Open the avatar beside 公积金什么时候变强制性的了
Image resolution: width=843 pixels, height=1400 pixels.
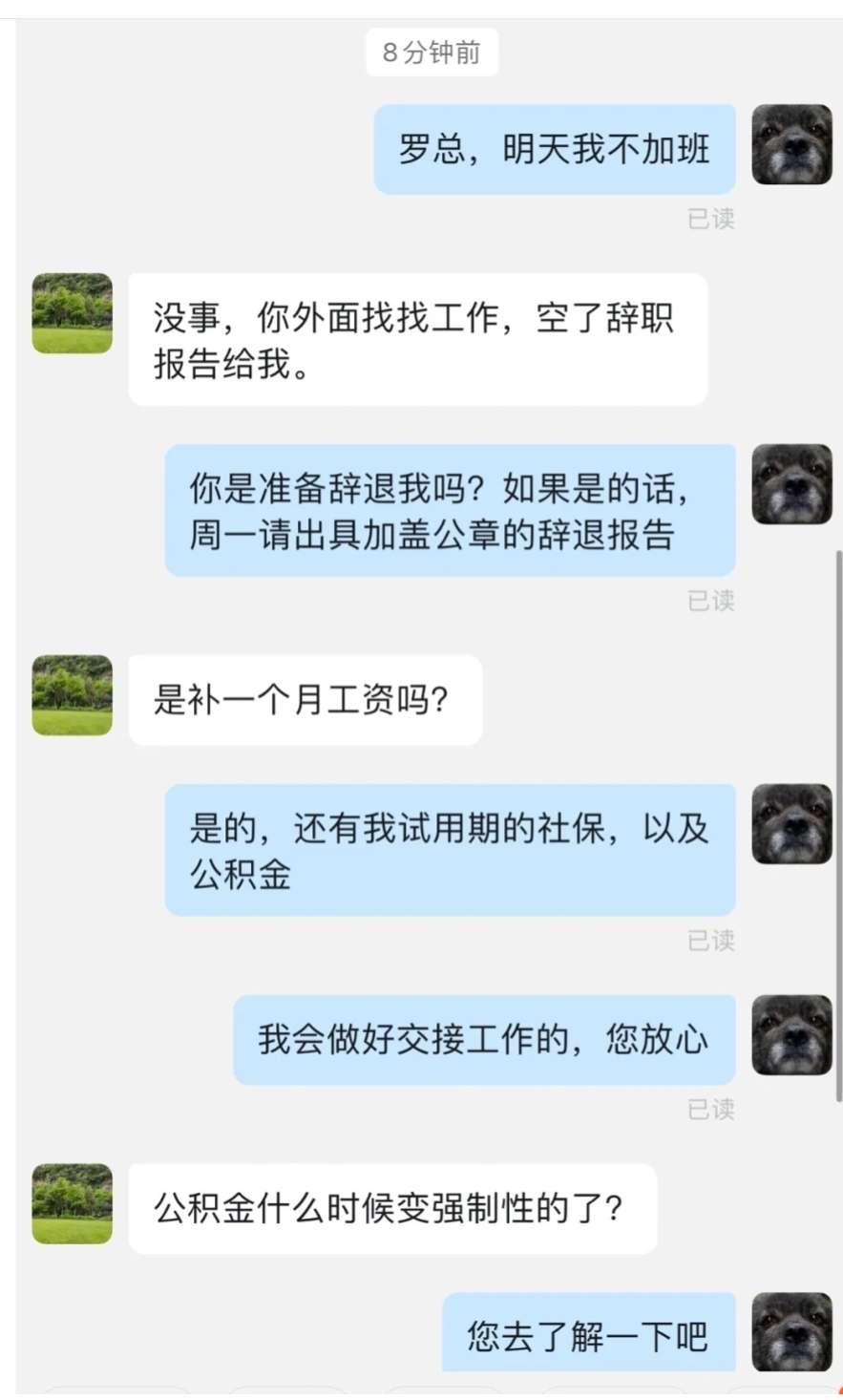tap(73, 1203)
